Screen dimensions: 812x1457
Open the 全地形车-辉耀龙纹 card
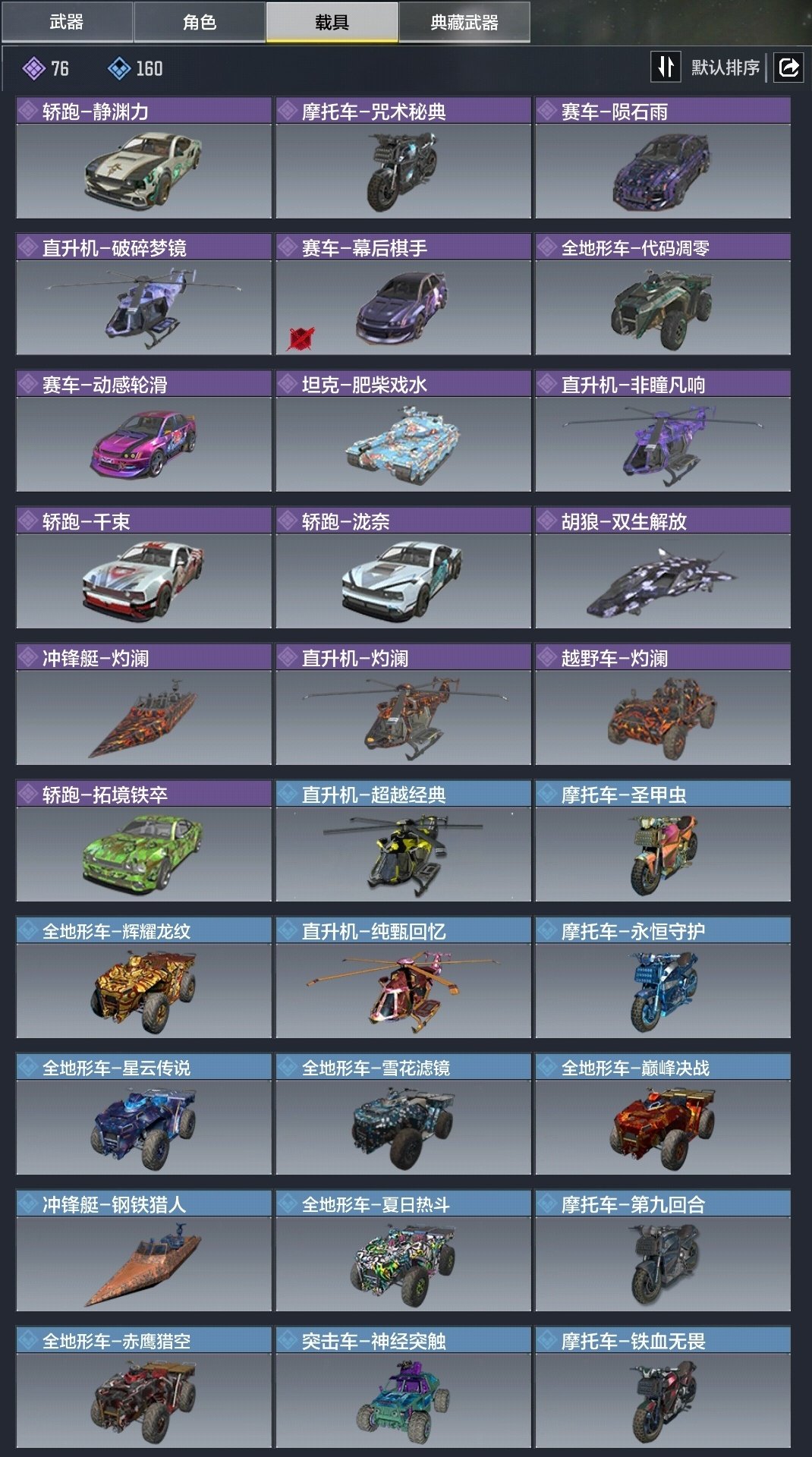(x=143, y=978)
